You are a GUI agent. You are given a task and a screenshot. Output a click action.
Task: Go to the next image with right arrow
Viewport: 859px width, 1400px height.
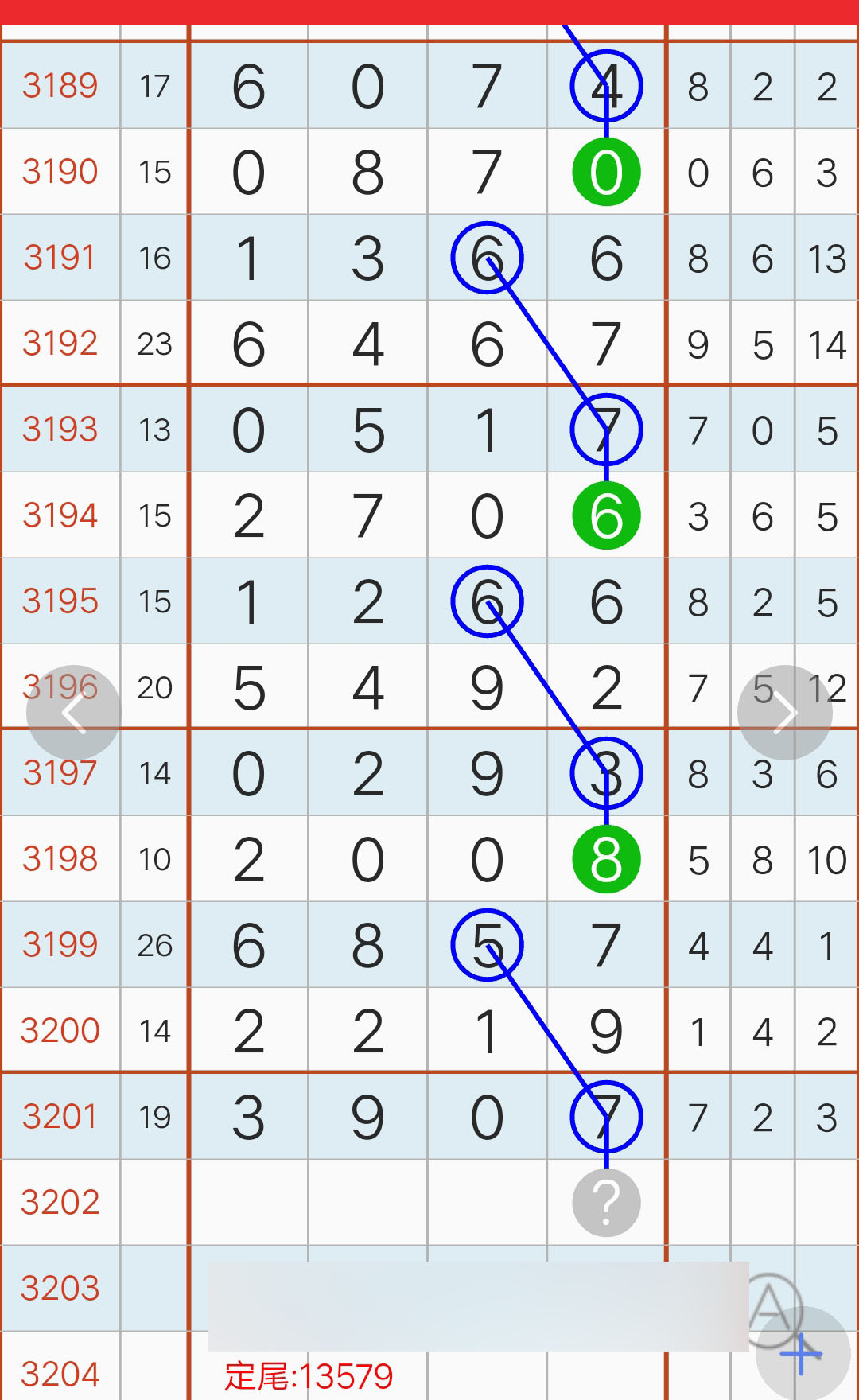click(785, 713)
